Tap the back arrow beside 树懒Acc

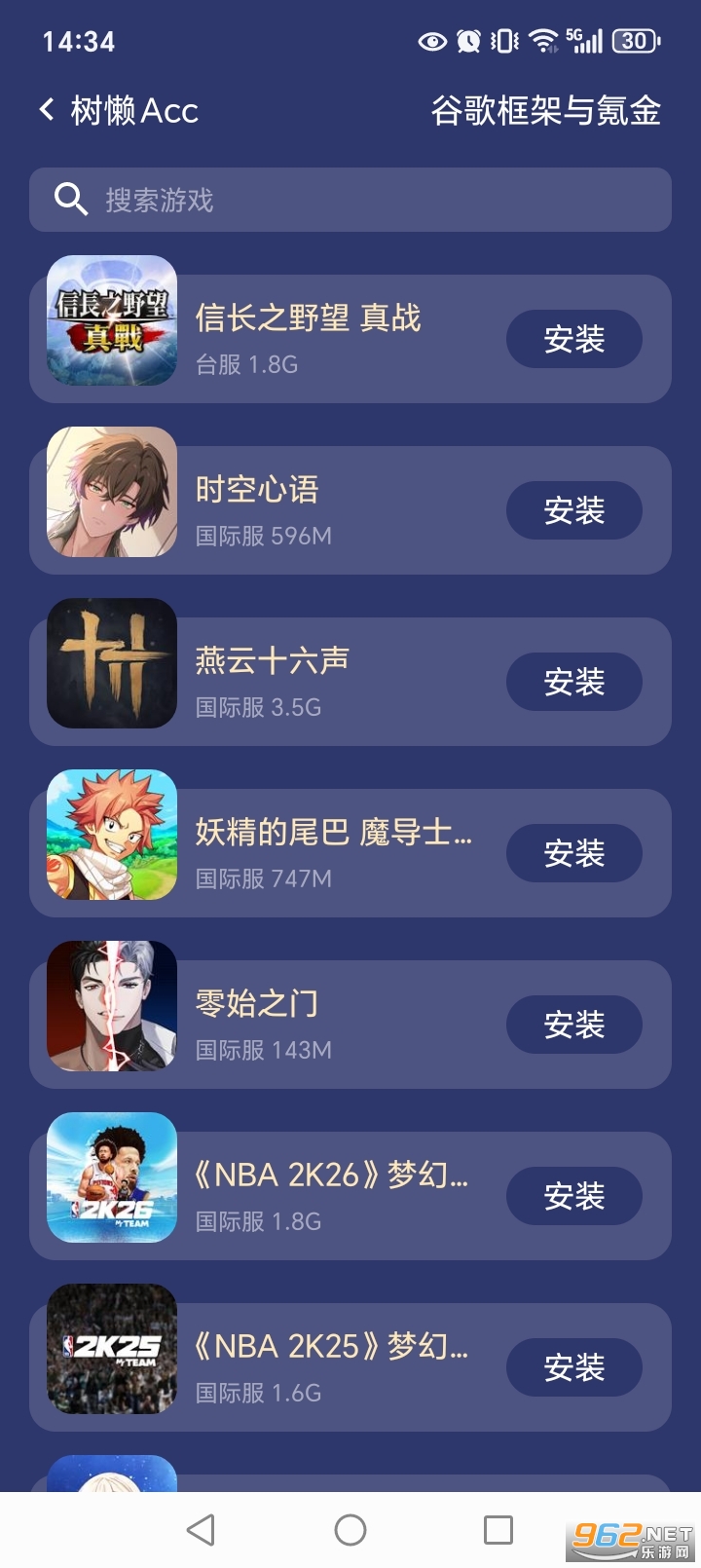pyautogui.click(x=46, y=109)
